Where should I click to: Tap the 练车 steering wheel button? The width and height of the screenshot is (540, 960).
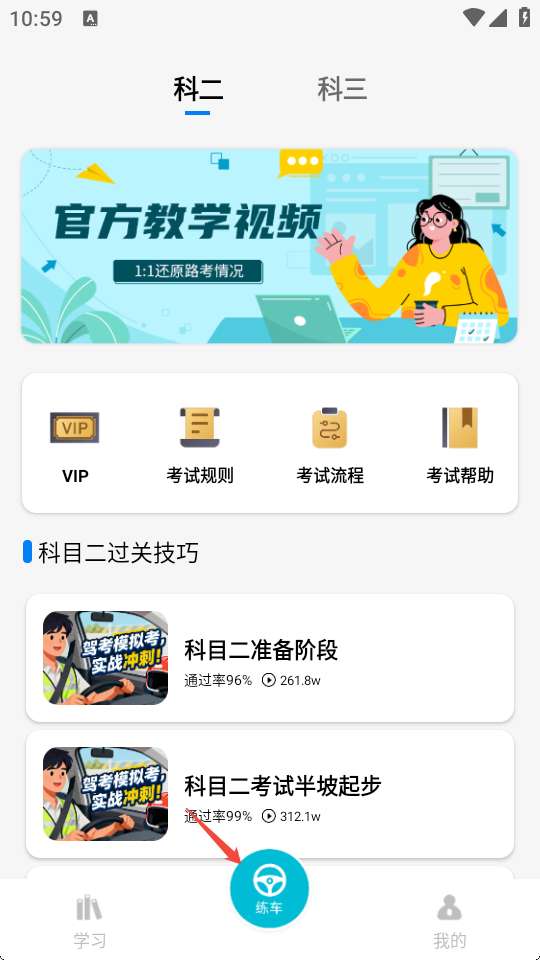click(269, 888)
